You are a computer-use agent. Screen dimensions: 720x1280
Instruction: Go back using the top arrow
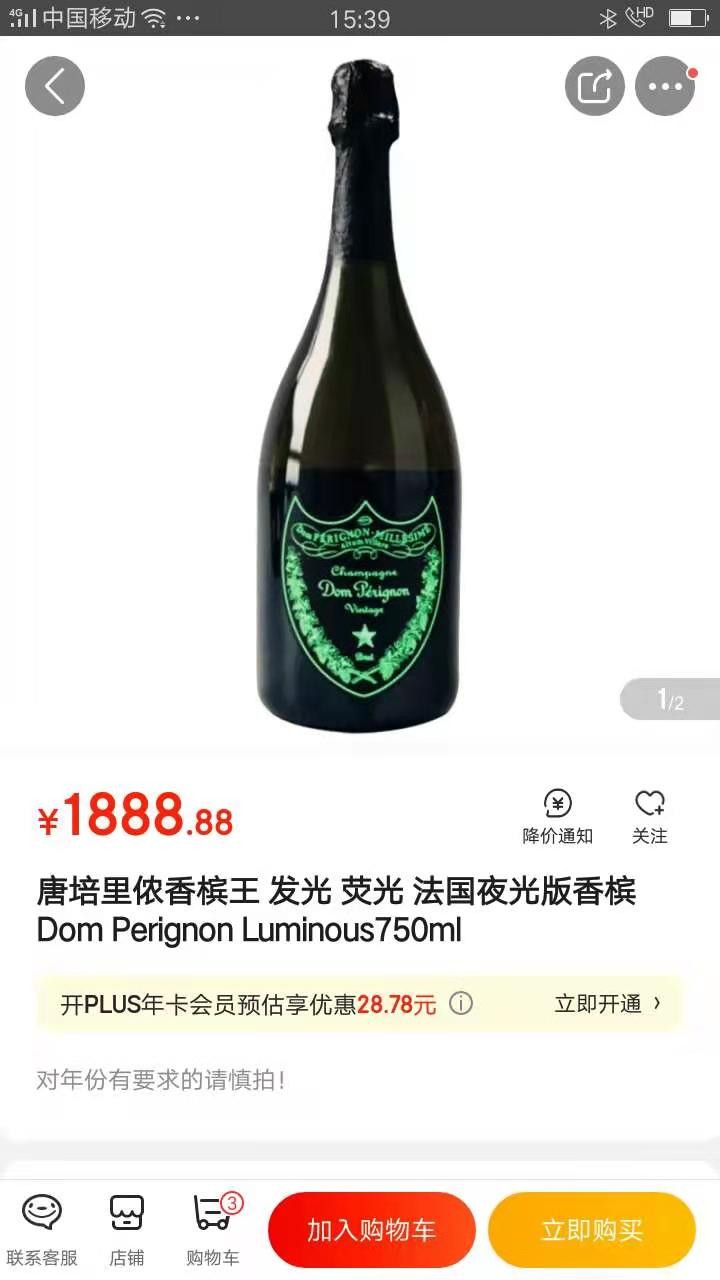[x=55, y=86]
